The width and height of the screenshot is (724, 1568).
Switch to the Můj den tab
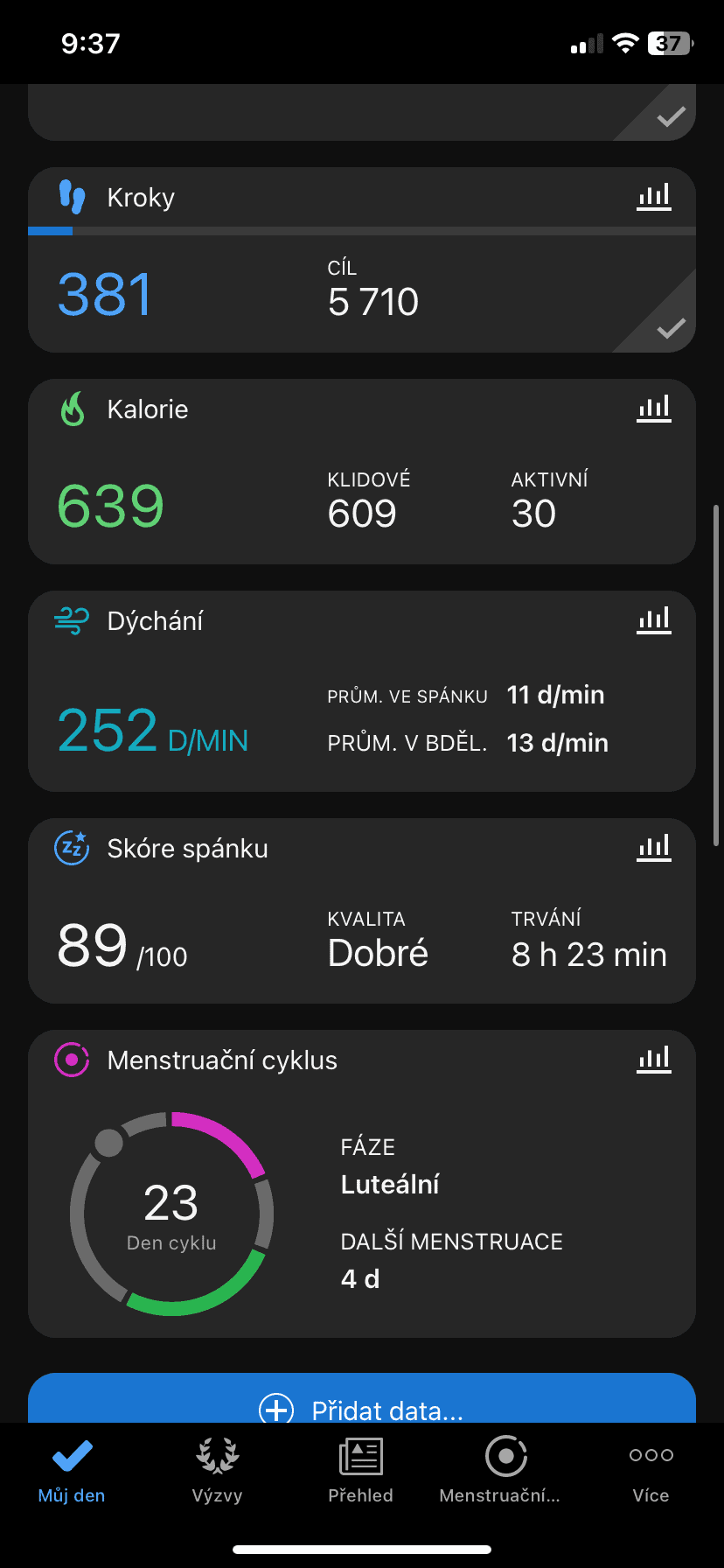72,1472
